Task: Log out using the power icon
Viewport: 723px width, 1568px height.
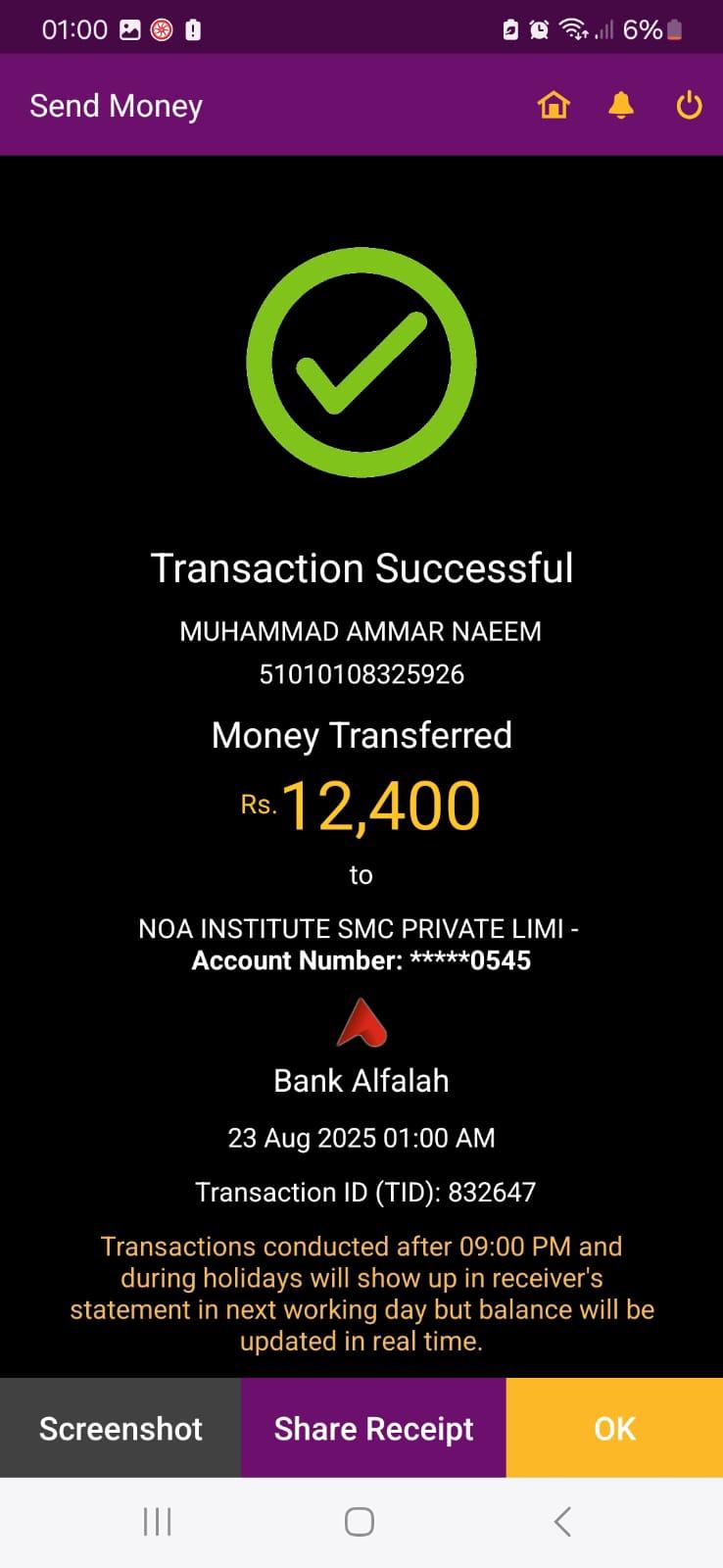Action: click(690, 105)
